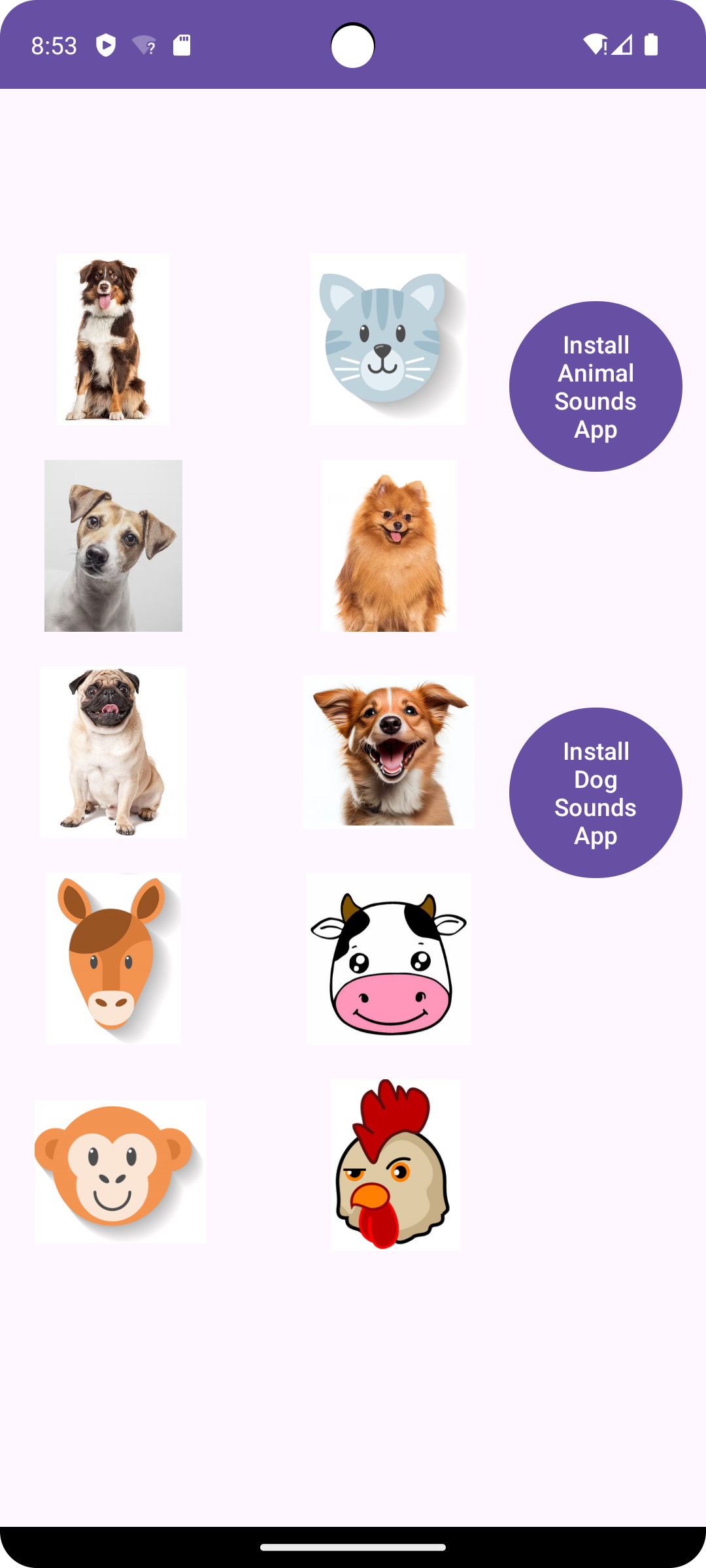Image resolution: width=706 pixels, height=1568 pixels.
Task: Tap the cartoon horse head tile
Action: (113, 958)
